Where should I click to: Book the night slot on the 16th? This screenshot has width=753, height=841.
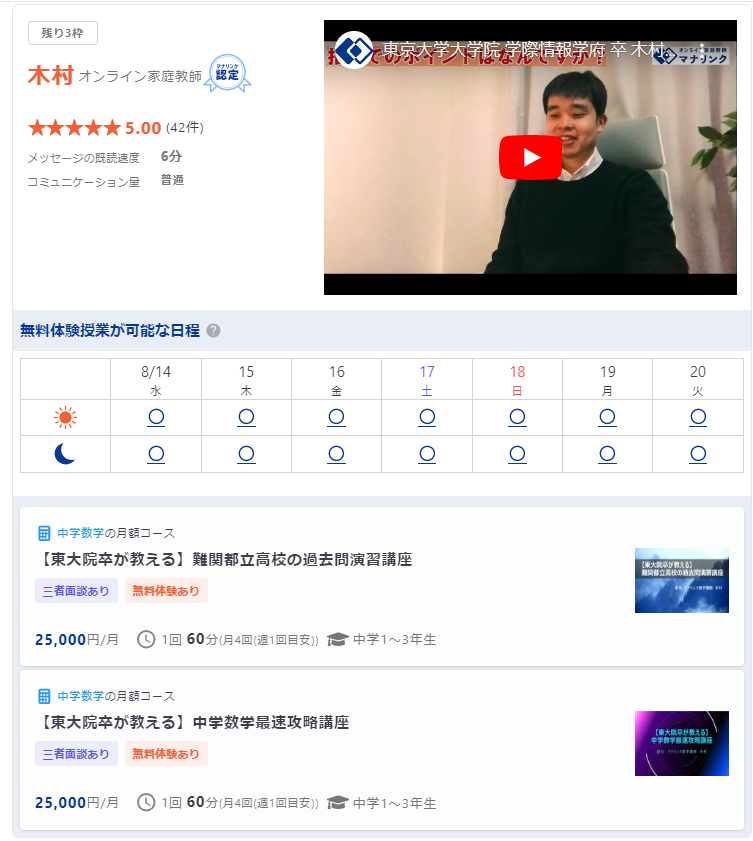336,454
